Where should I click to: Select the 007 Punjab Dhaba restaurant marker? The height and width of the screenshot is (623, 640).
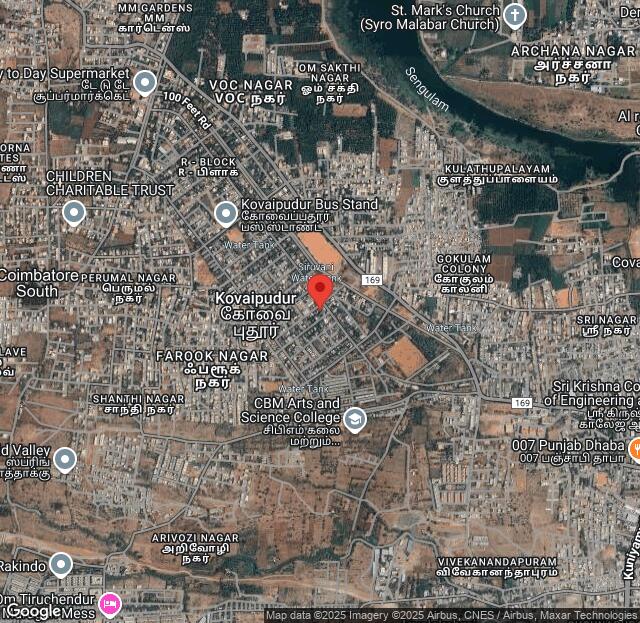click(x=636, y=451)
